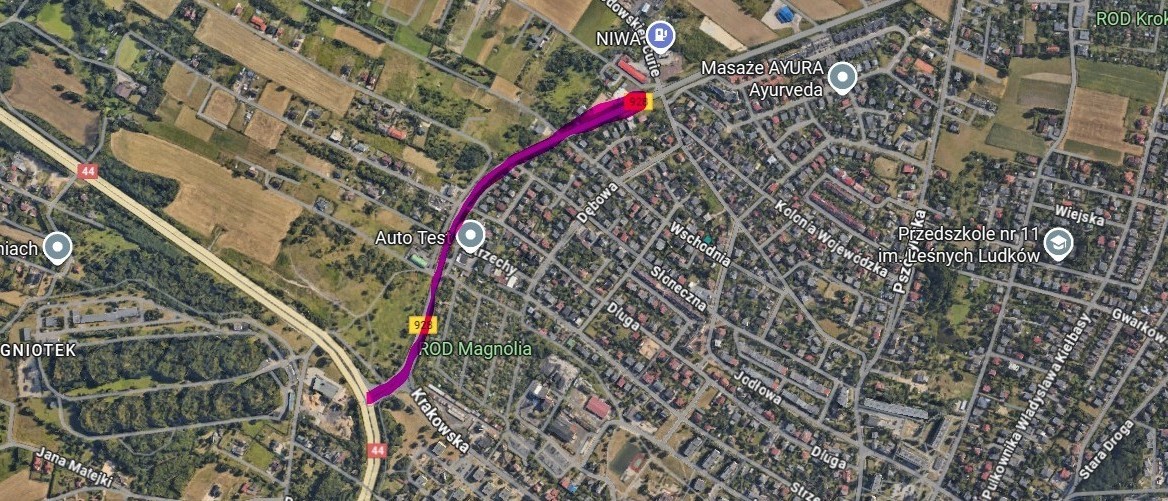Tap the Auto Test location pin
The height and width of the screenshot is (501, 1168).
[x=470, y=237]
